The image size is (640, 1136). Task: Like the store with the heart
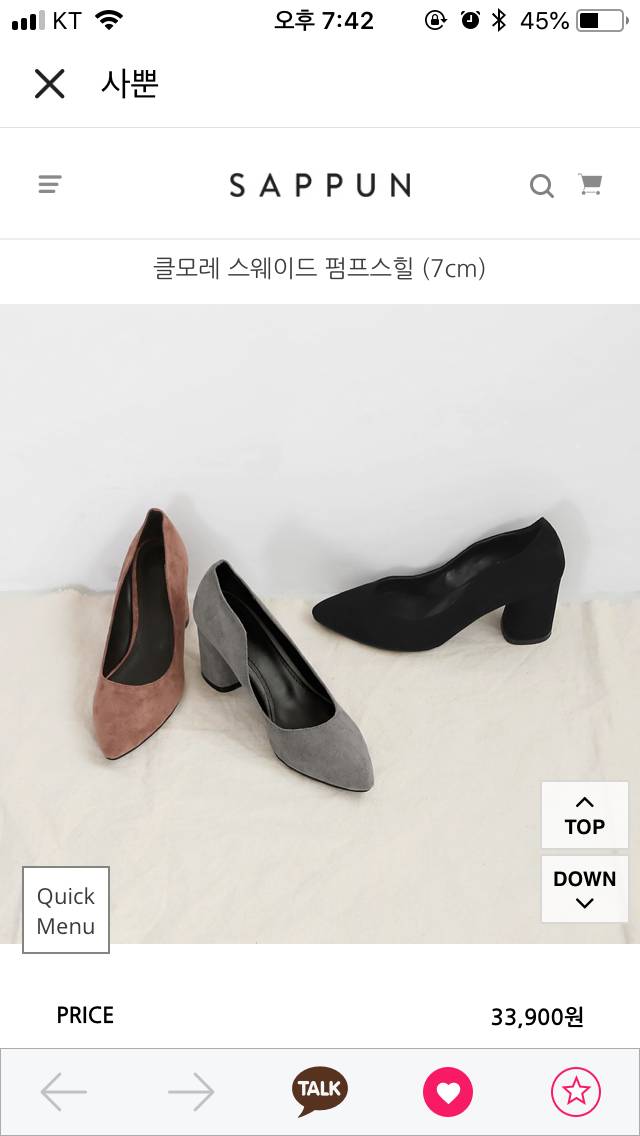447,1092
